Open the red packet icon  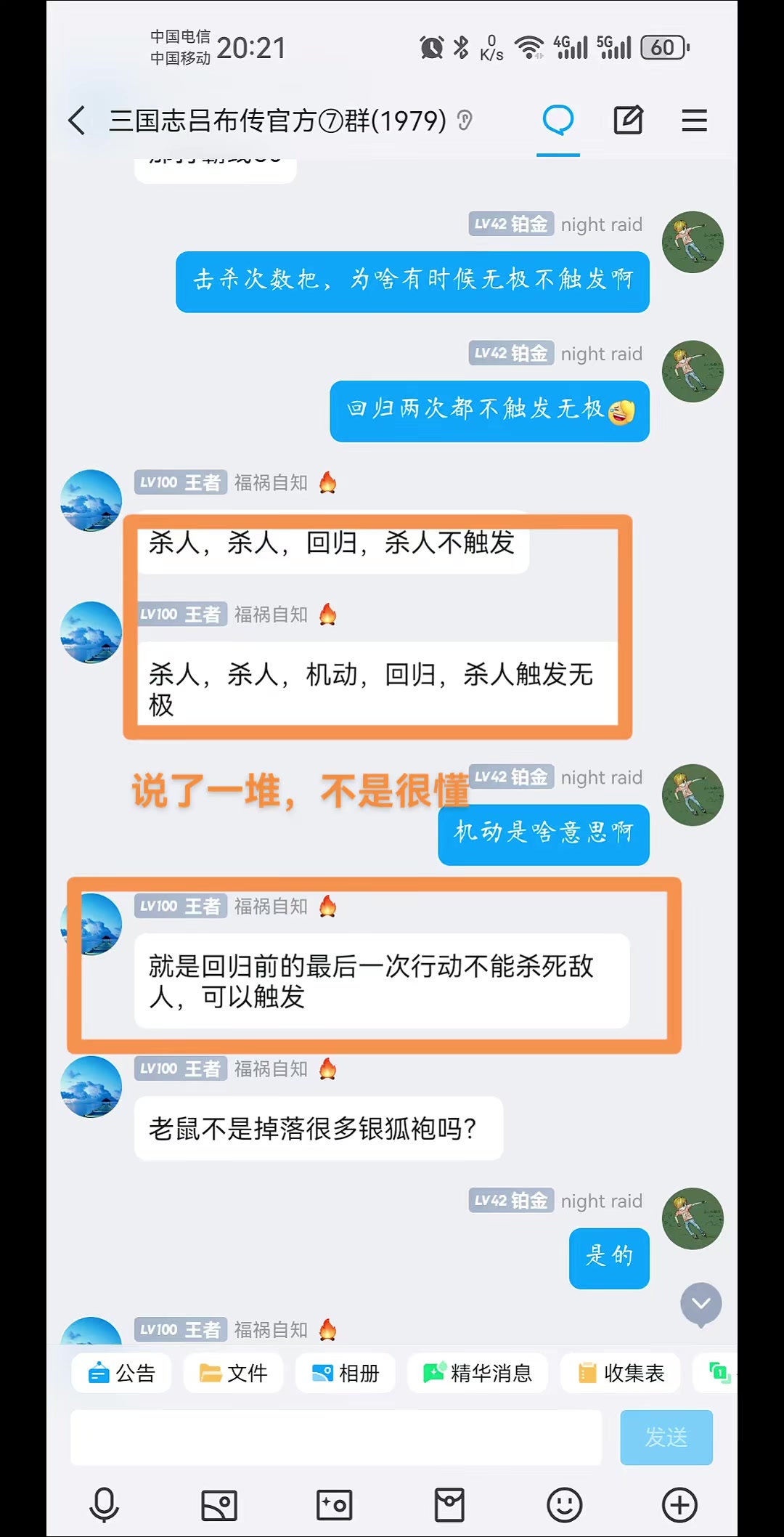pos(449,1505)
